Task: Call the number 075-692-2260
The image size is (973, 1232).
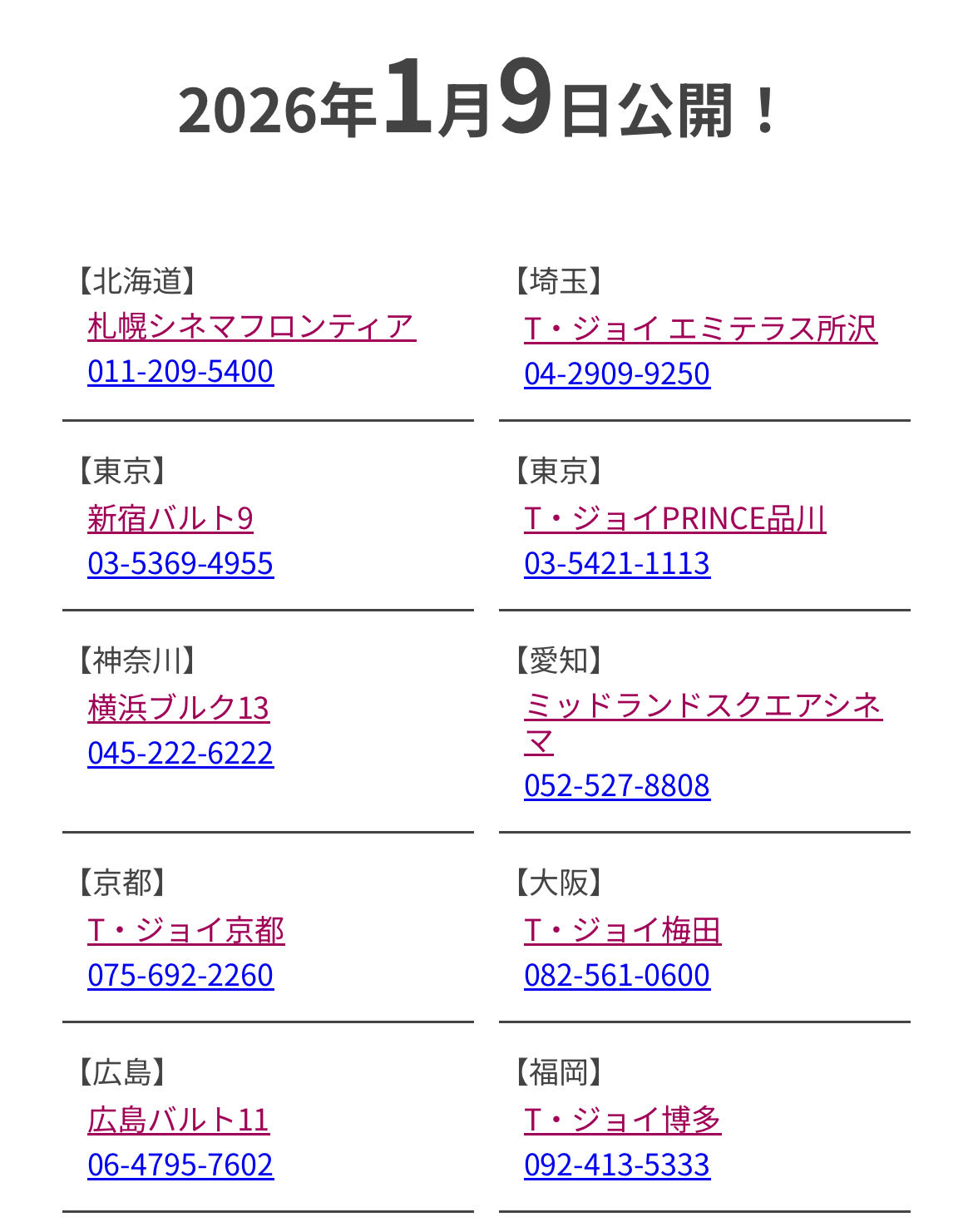Action: tap(180, 975)
